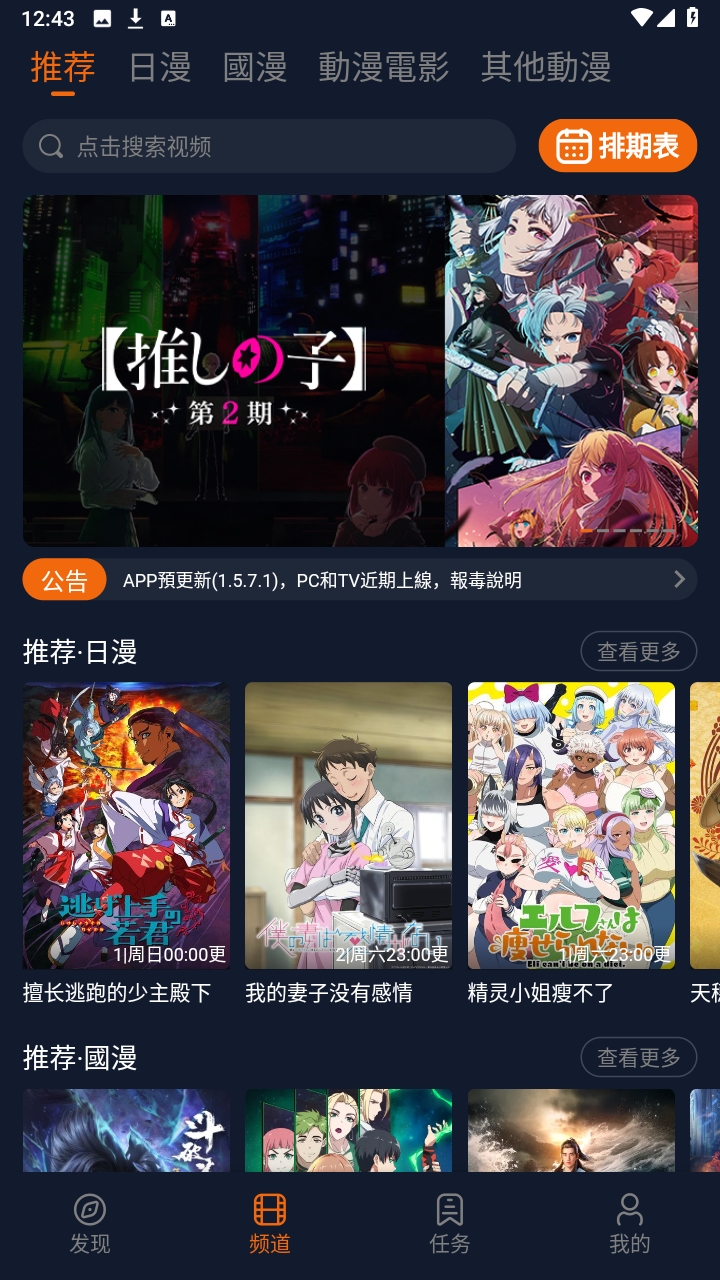Open the 我的 (Mine) profile icon
This screenshot has width=720, height=1280.
coord(628,1210)
